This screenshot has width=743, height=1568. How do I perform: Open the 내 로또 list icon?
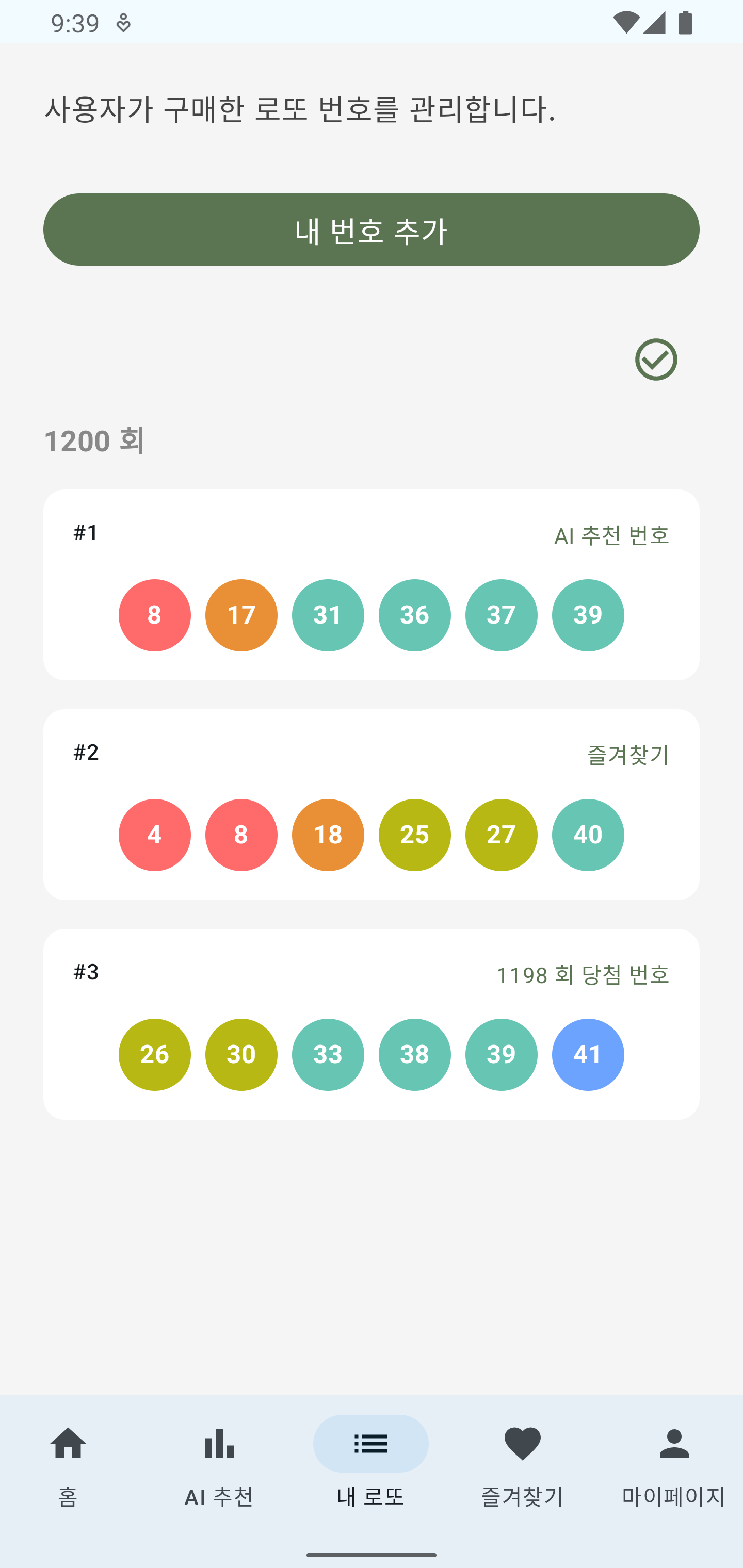click(372, 1443)
